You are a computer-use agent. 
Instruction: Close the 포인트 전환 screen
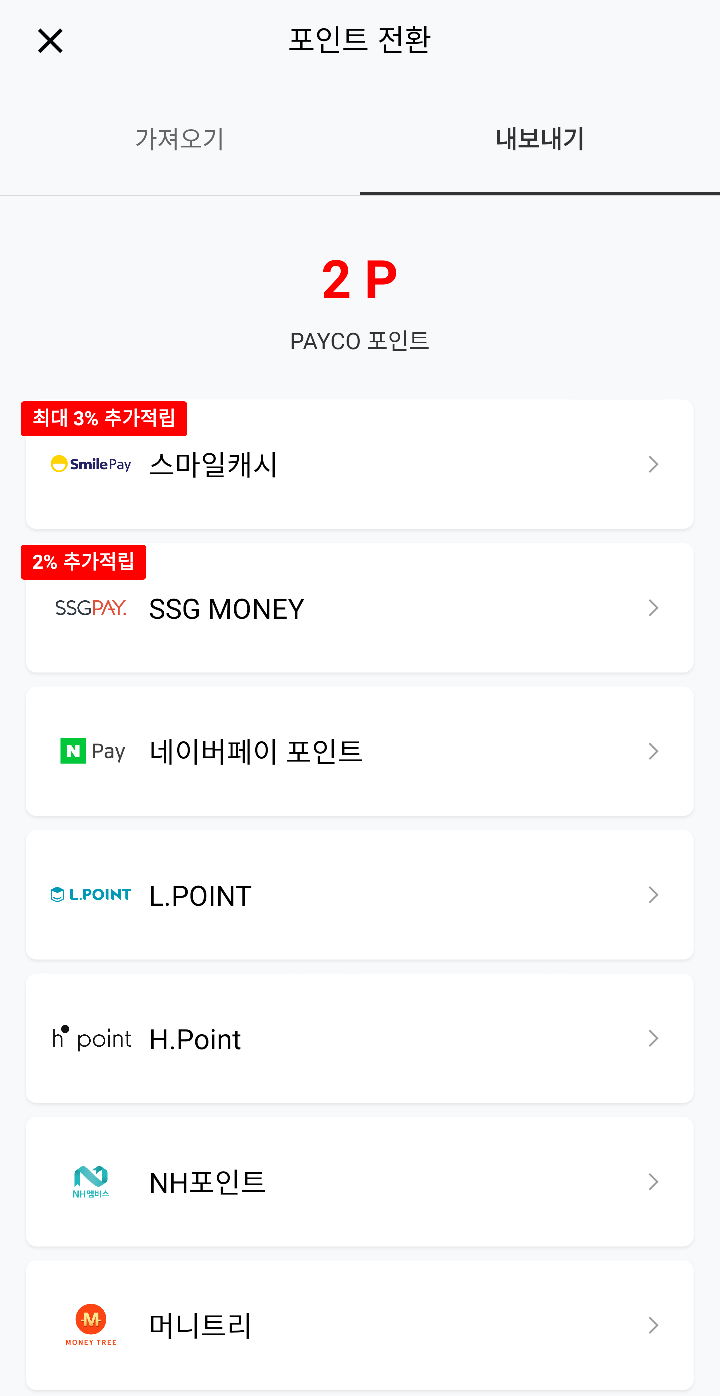click(50, 41)
